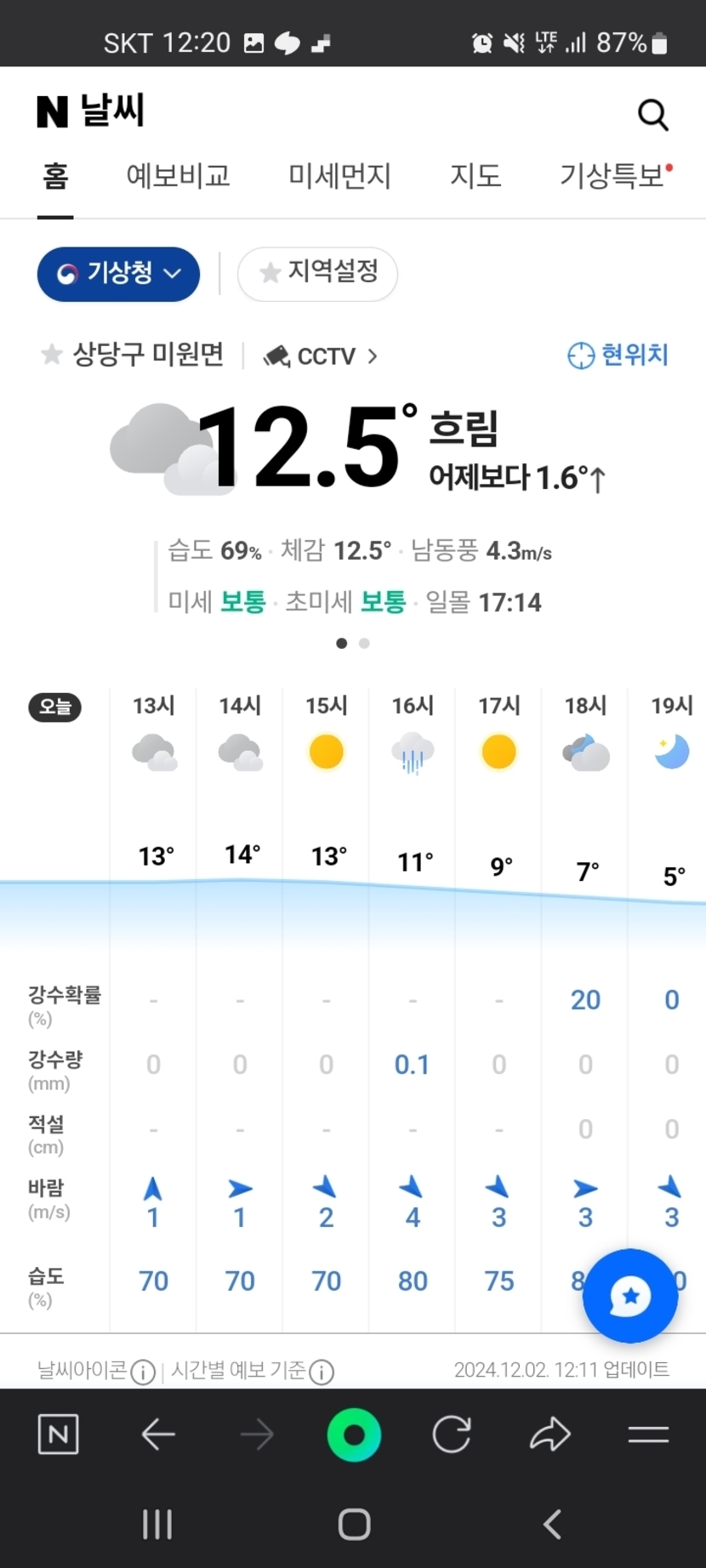Viewport: 706px width, 1568px height.
Task: Show info about 날씨아이콘
Action: click(143, 1372)
